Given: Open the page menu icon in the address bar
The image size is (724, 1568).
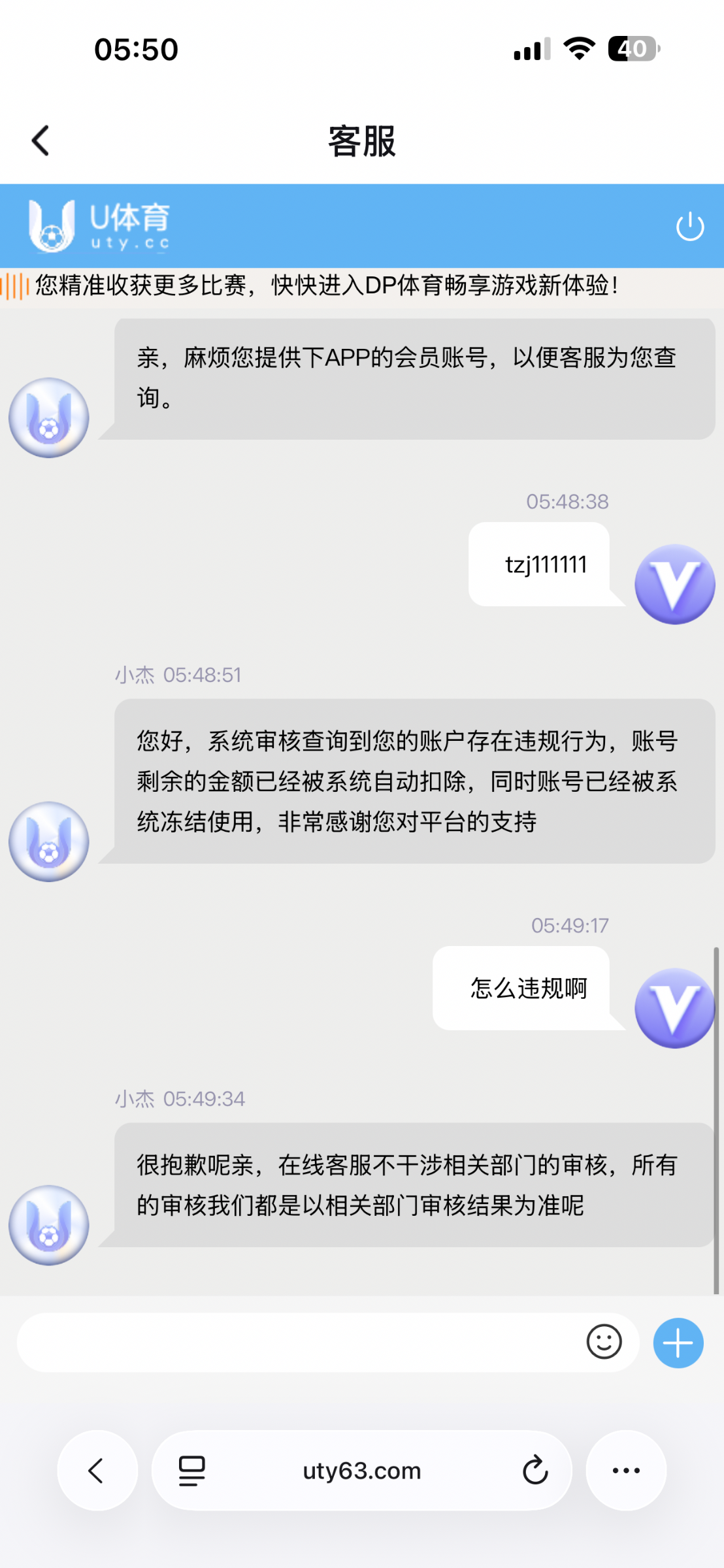Looking at the screenshot, I should pos(192,1471).
